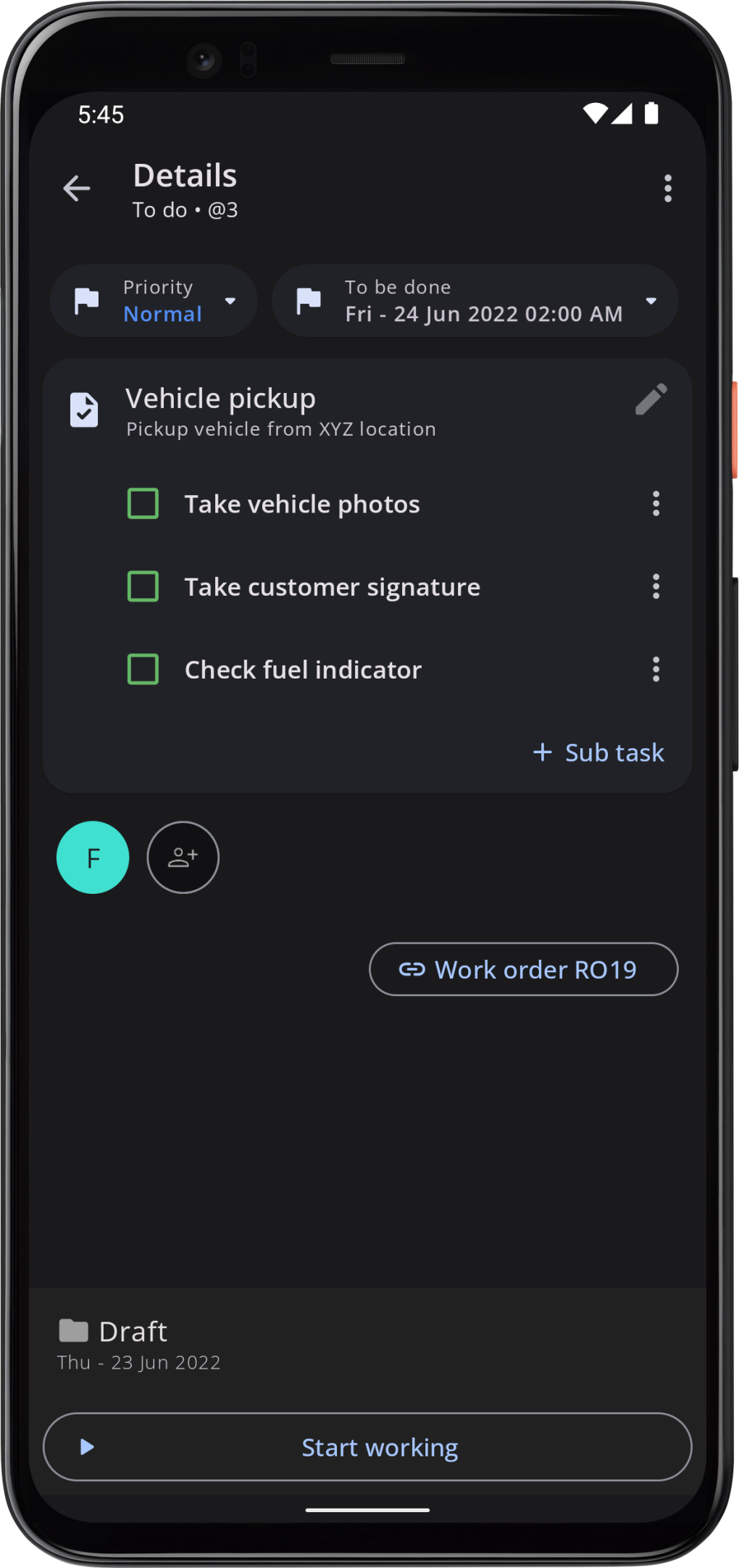Open options for Take vehicle photos
Image resolution: width=739 pixels, height=1568 pixels.
(x=656, y=504)
